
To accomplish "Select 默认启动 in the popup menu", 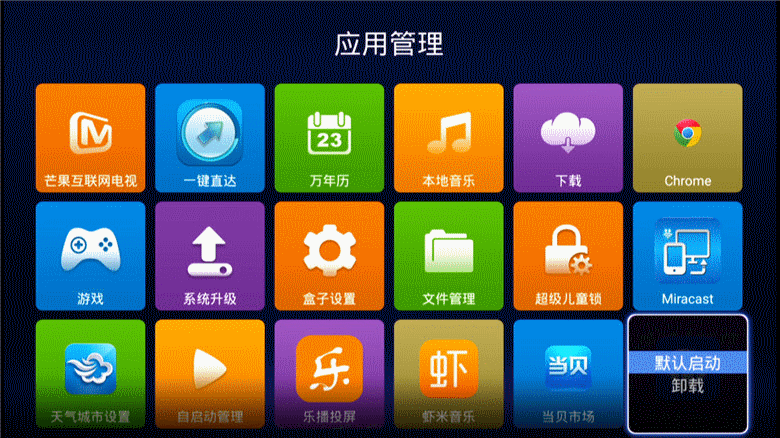I will coord(687,362).
